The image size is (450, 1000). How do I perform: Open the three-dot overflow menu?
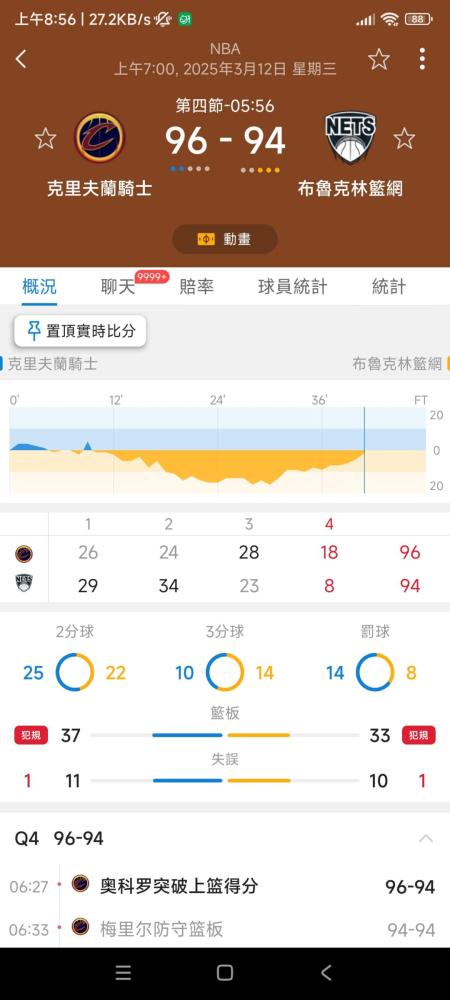coord(422,59)
